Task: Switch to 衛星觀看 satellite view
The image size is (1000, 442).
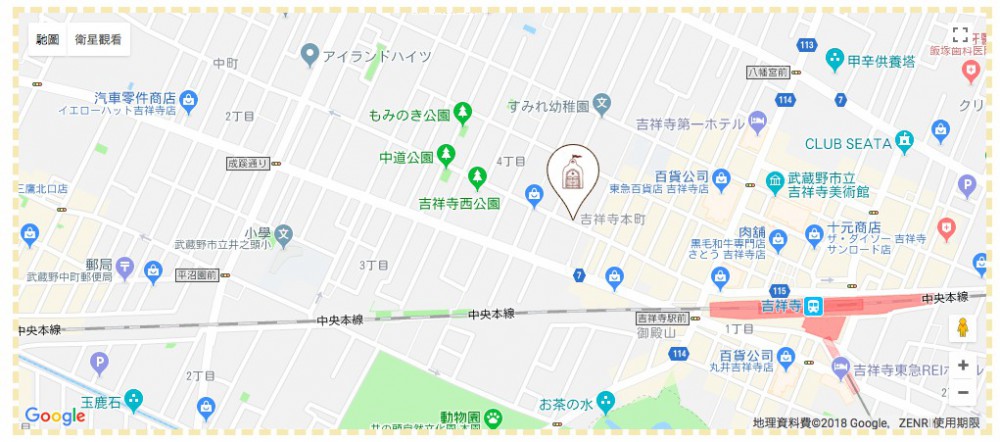Action: 101,40
